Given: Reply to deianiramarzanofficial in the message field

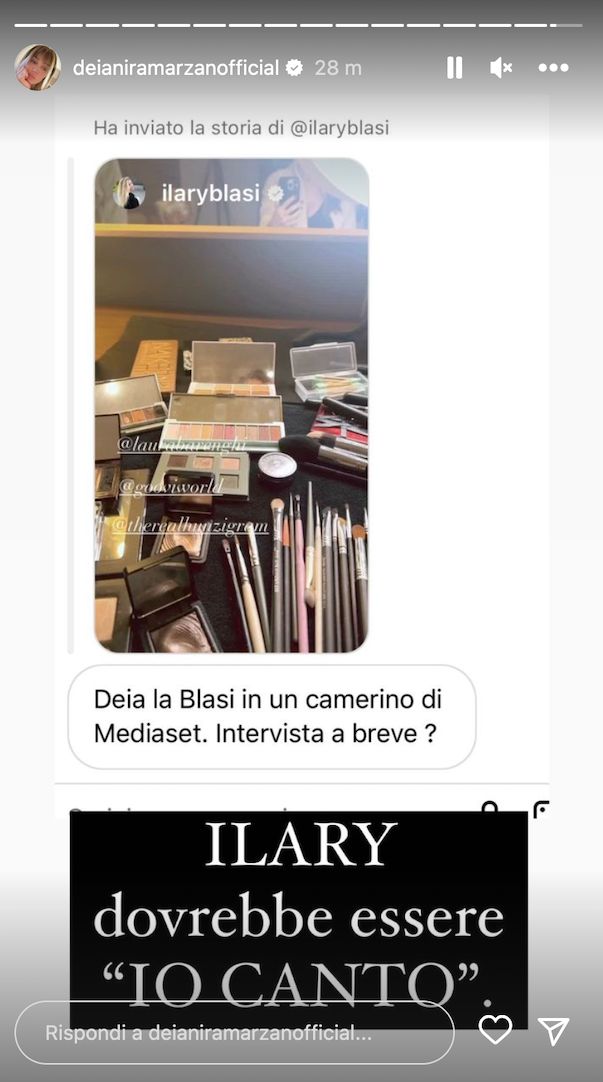Looking at the screenshot, I should pos(235,1033).
